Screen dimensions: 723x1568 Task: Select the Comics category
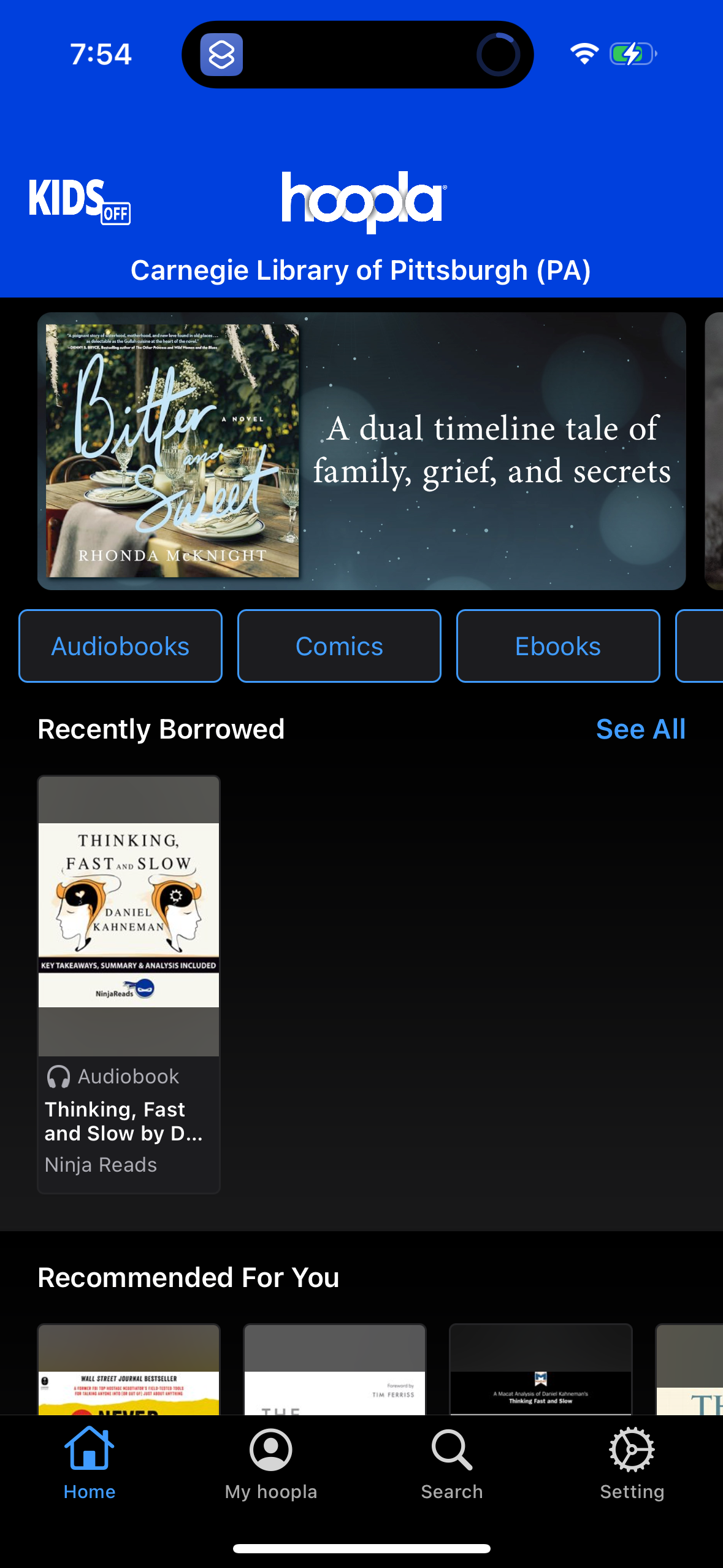[x=339, y=645]
